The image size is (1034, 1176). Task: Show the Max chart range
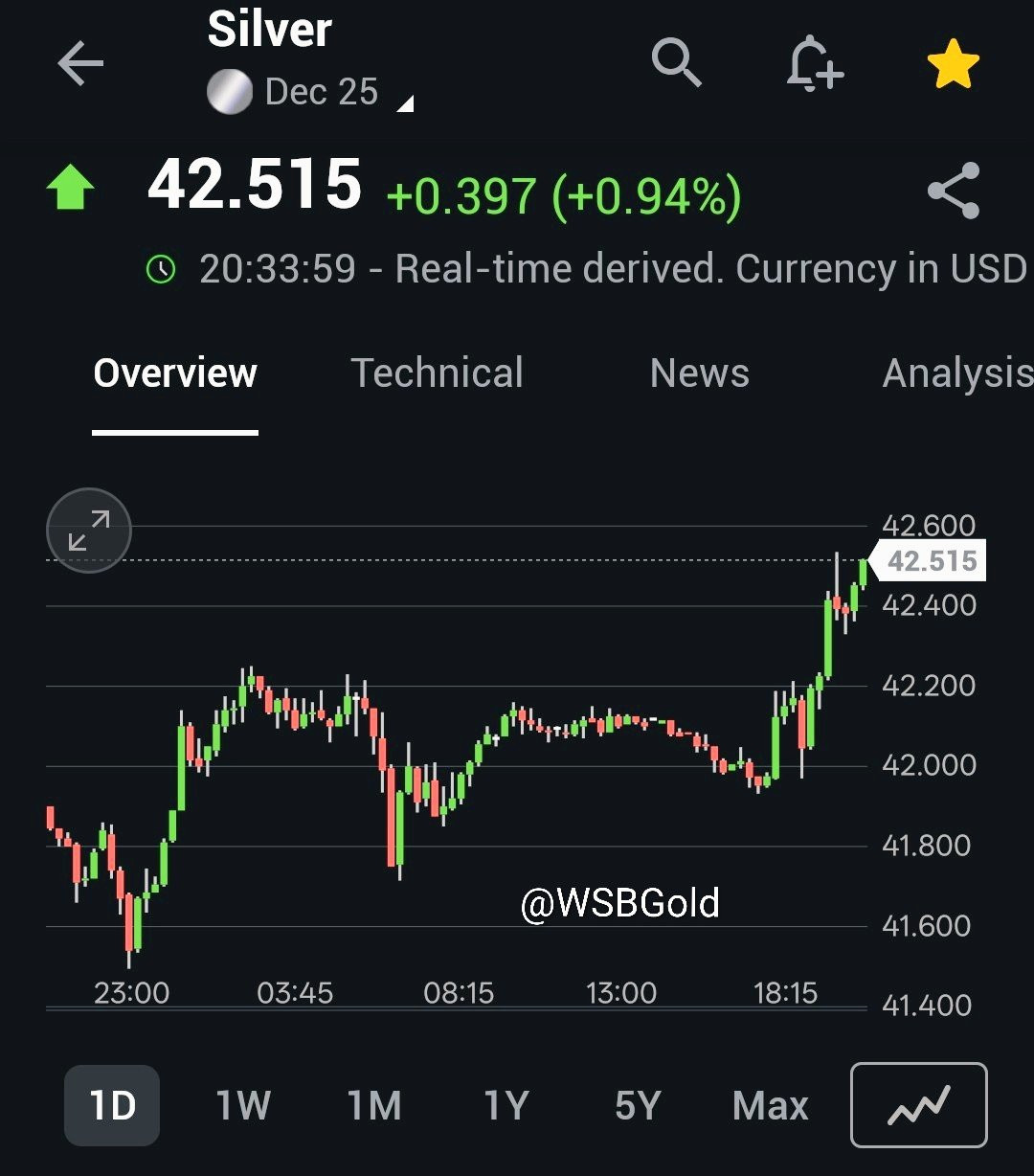(771, 1106)
